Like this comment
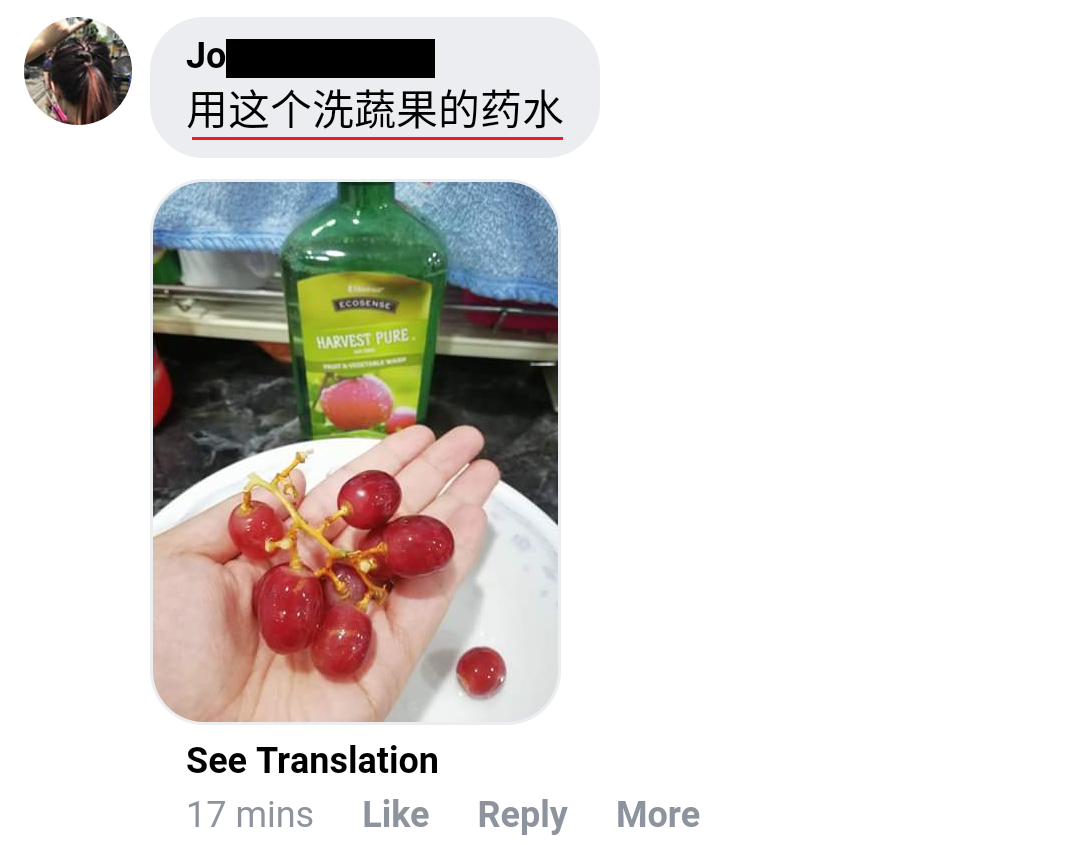1080x845 pixels. (x=396, y=815)
